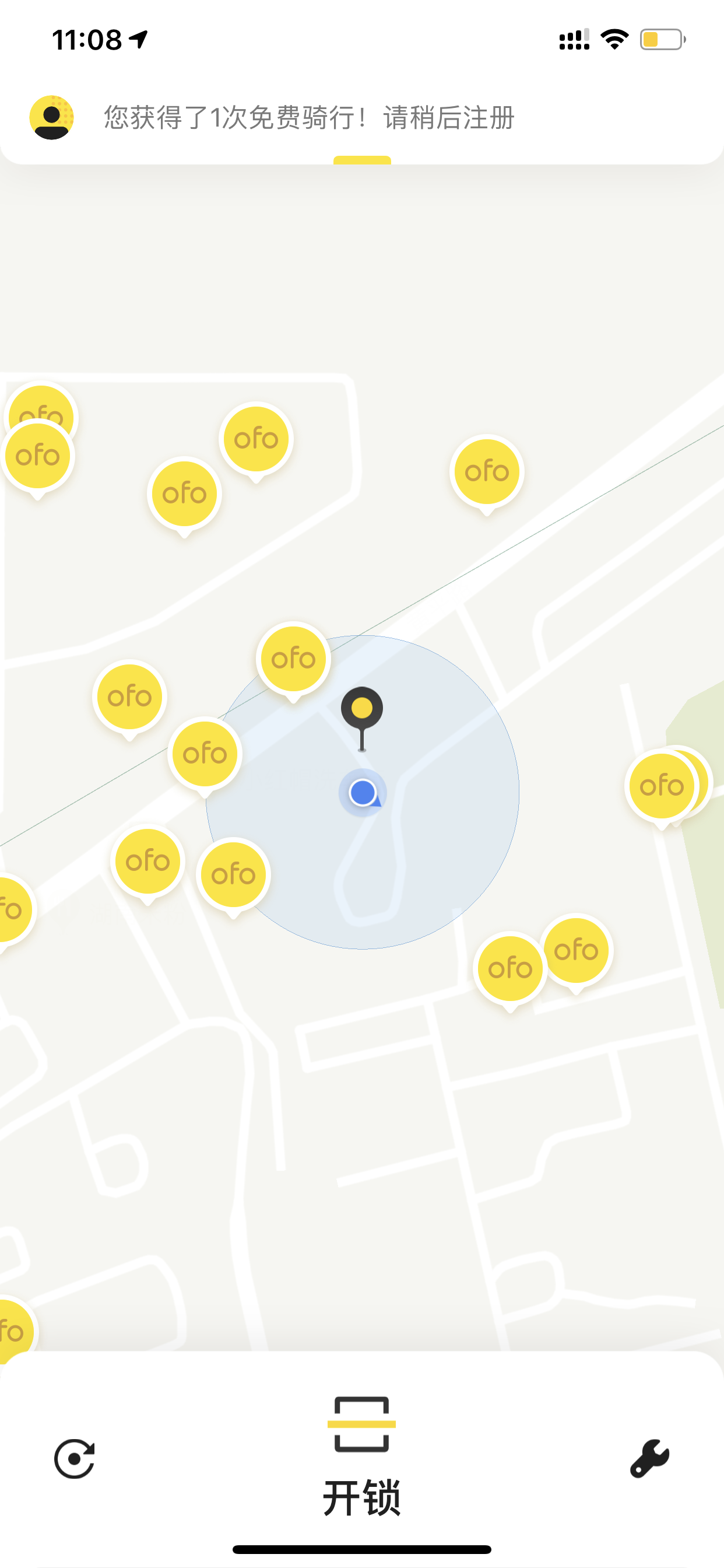Expand the top panel's yellow handle
Image resolution: width=724 pixels, height=1568 pixels.
[x=362, y=160]
